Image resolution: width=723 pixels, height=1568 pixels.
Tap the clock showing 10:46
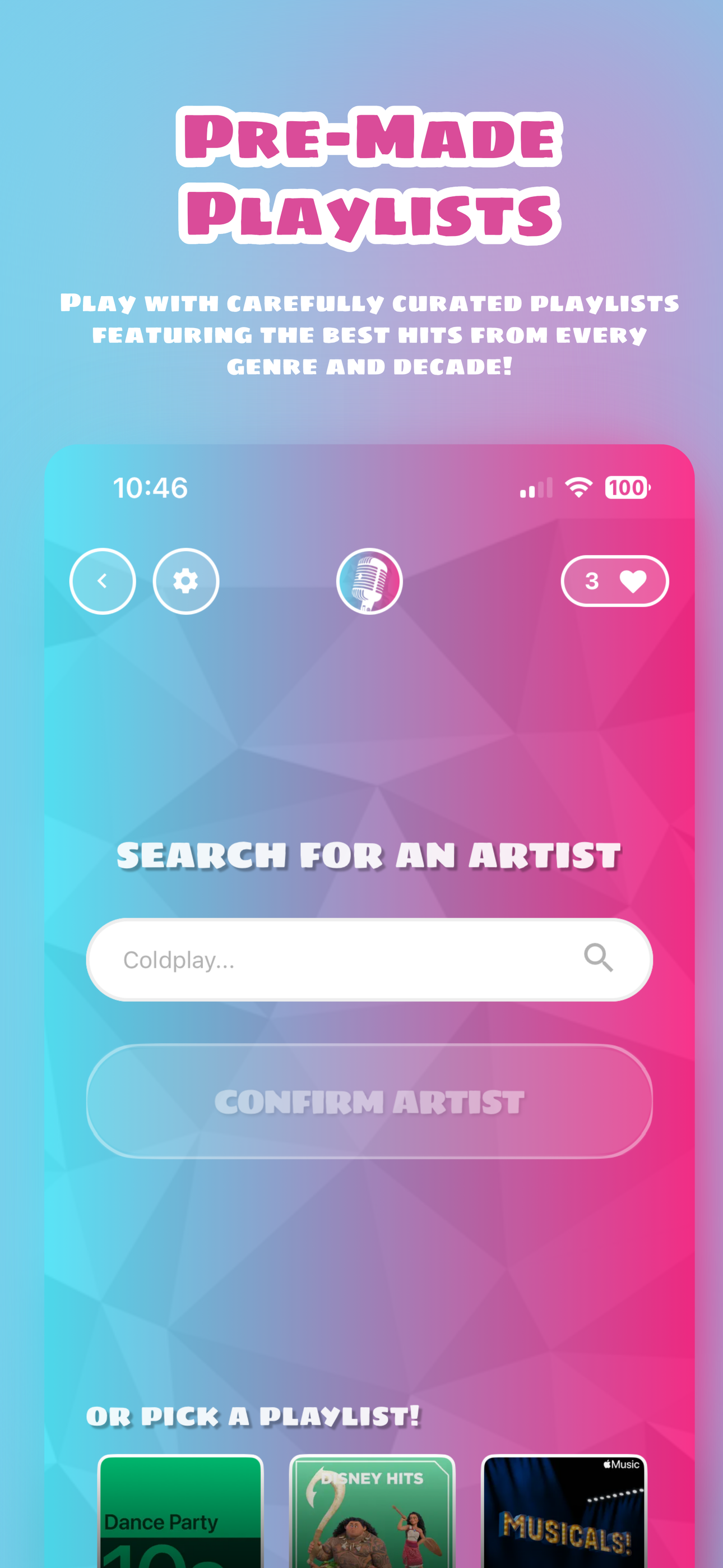(x=150, y=487)
